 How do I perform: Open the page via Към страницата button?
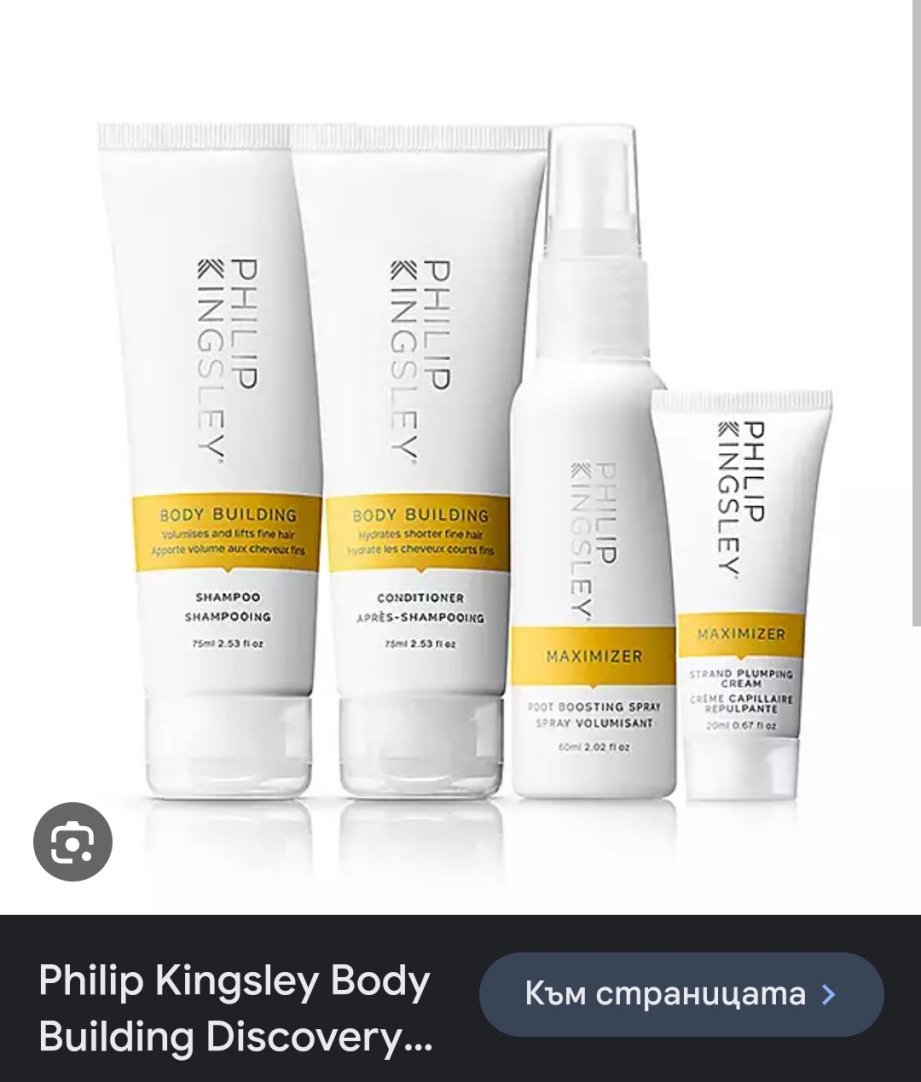(x=682, y=994)
